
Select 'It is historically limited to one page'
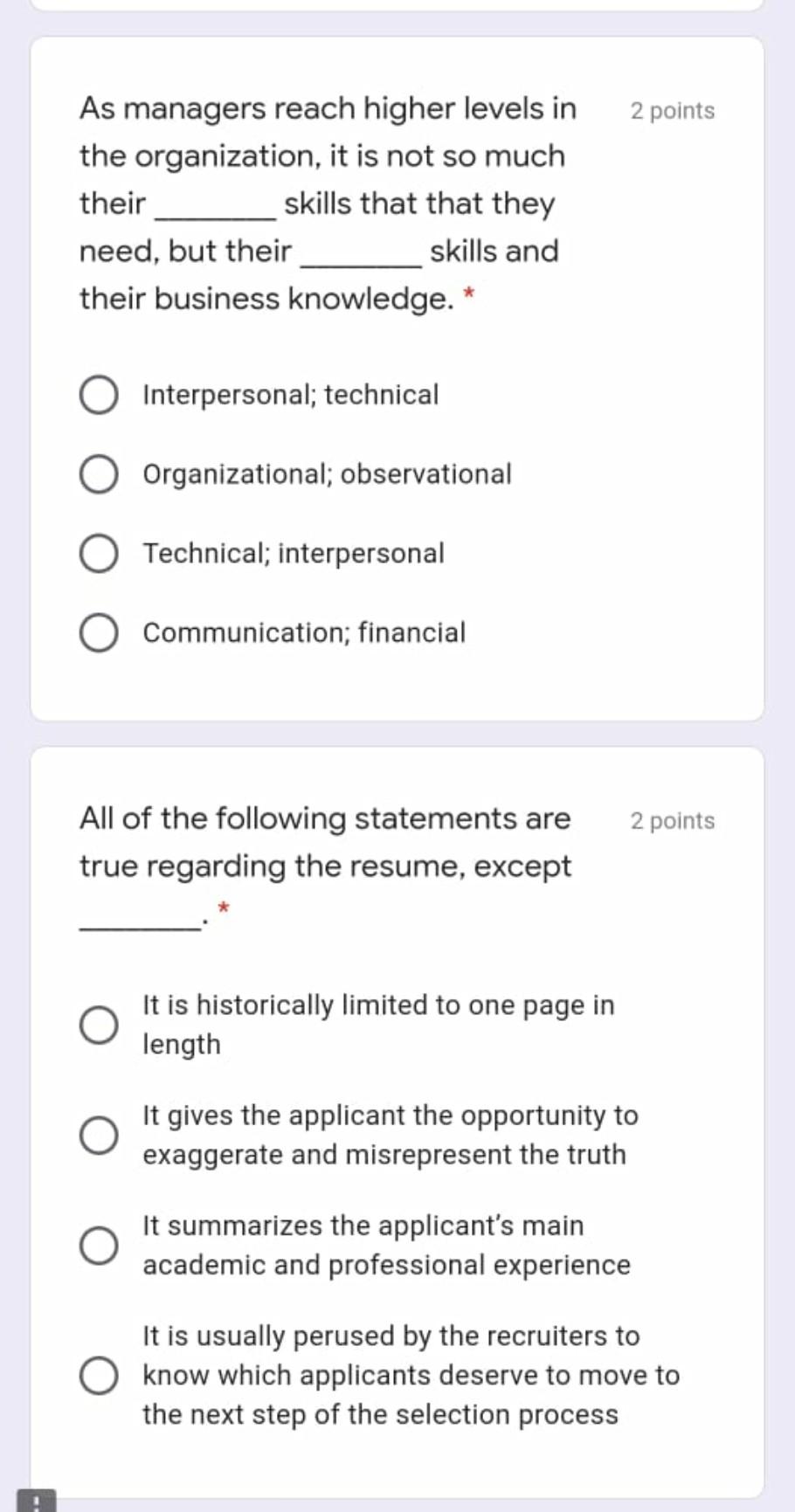pos(99,1025)
